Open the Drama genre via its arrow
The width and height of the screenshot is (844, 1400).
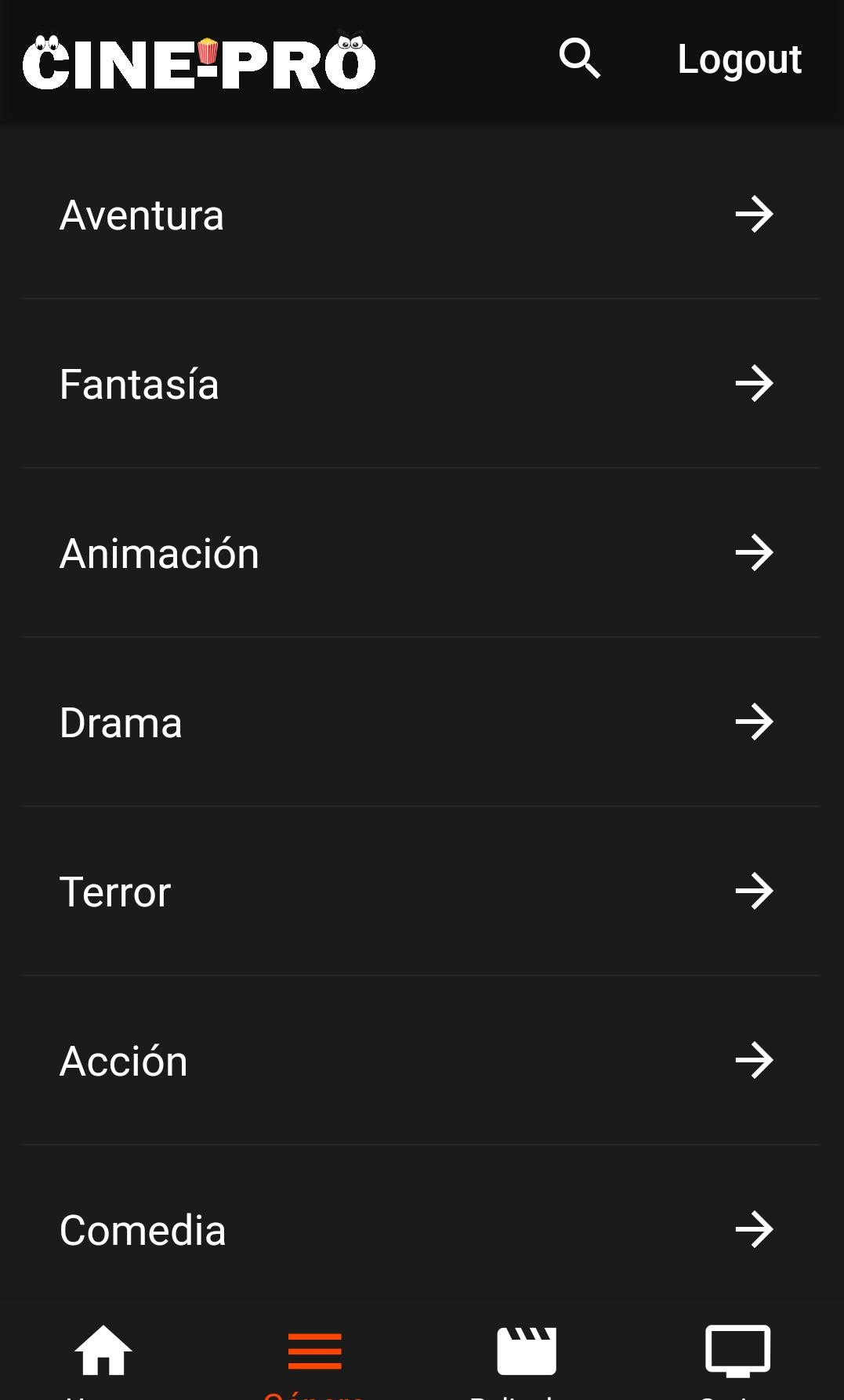click(x=753, y=722)
